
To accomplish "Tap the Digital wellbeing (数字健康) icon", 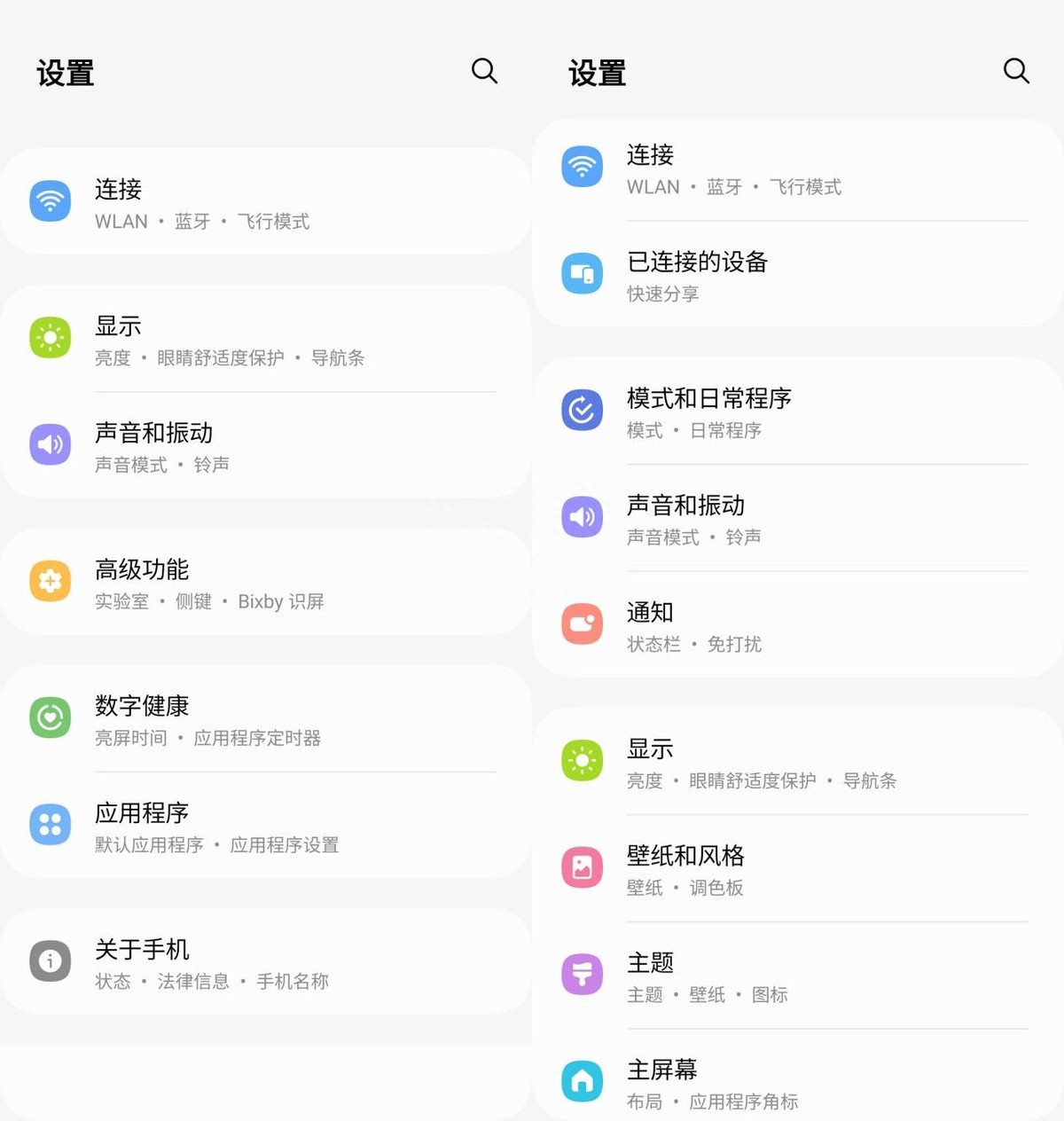I will tap(50, 718).
